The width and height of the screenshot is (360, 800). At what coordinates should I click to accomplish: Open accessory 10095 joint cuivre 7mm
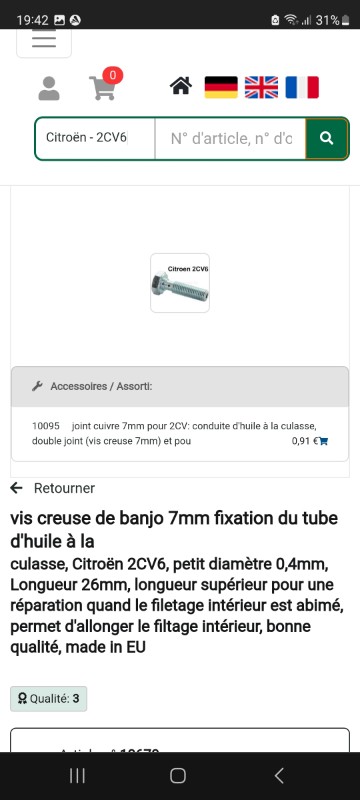click(177, 433)
